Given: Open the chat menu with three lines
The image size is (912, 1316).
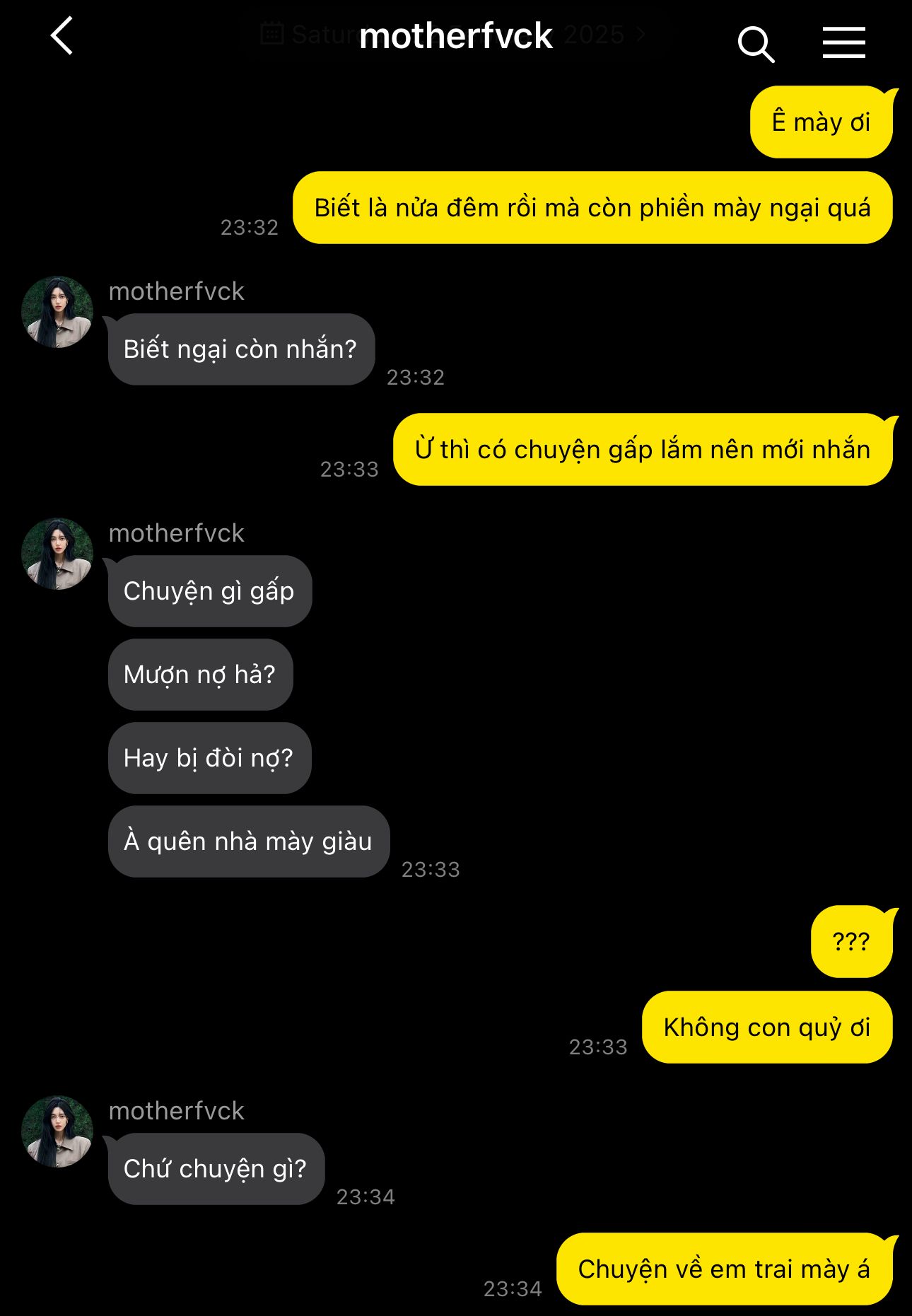Looking at the screenshot, I should click(843, 42).
